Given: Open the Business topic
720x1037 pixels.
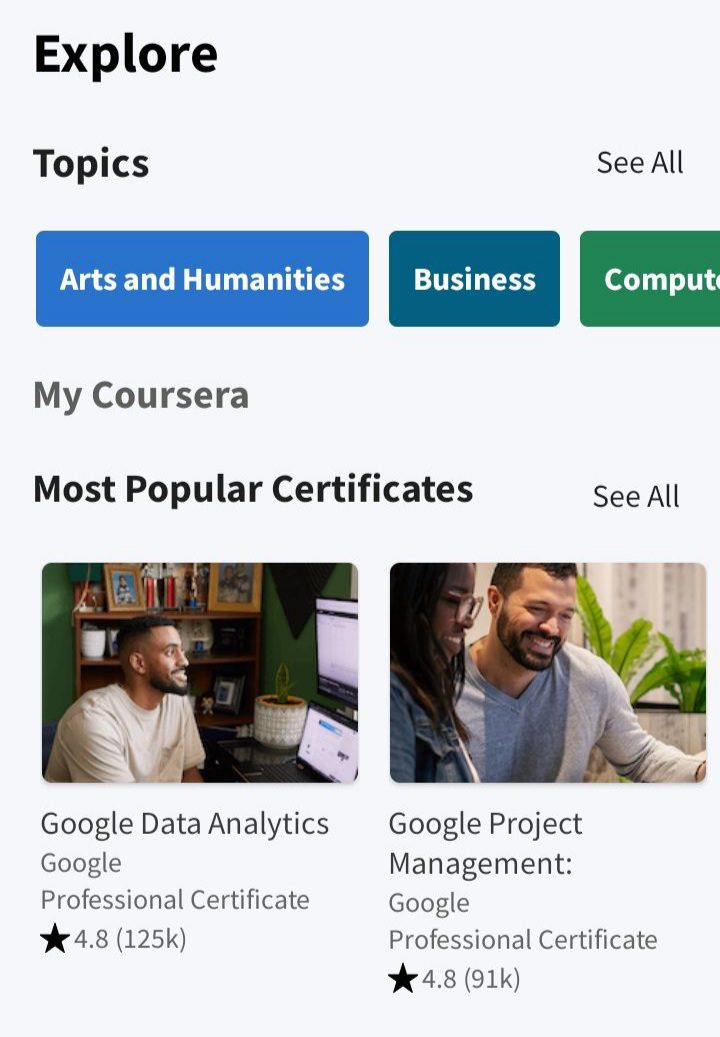Looking at the screenshot, I should tap(474, 279).
